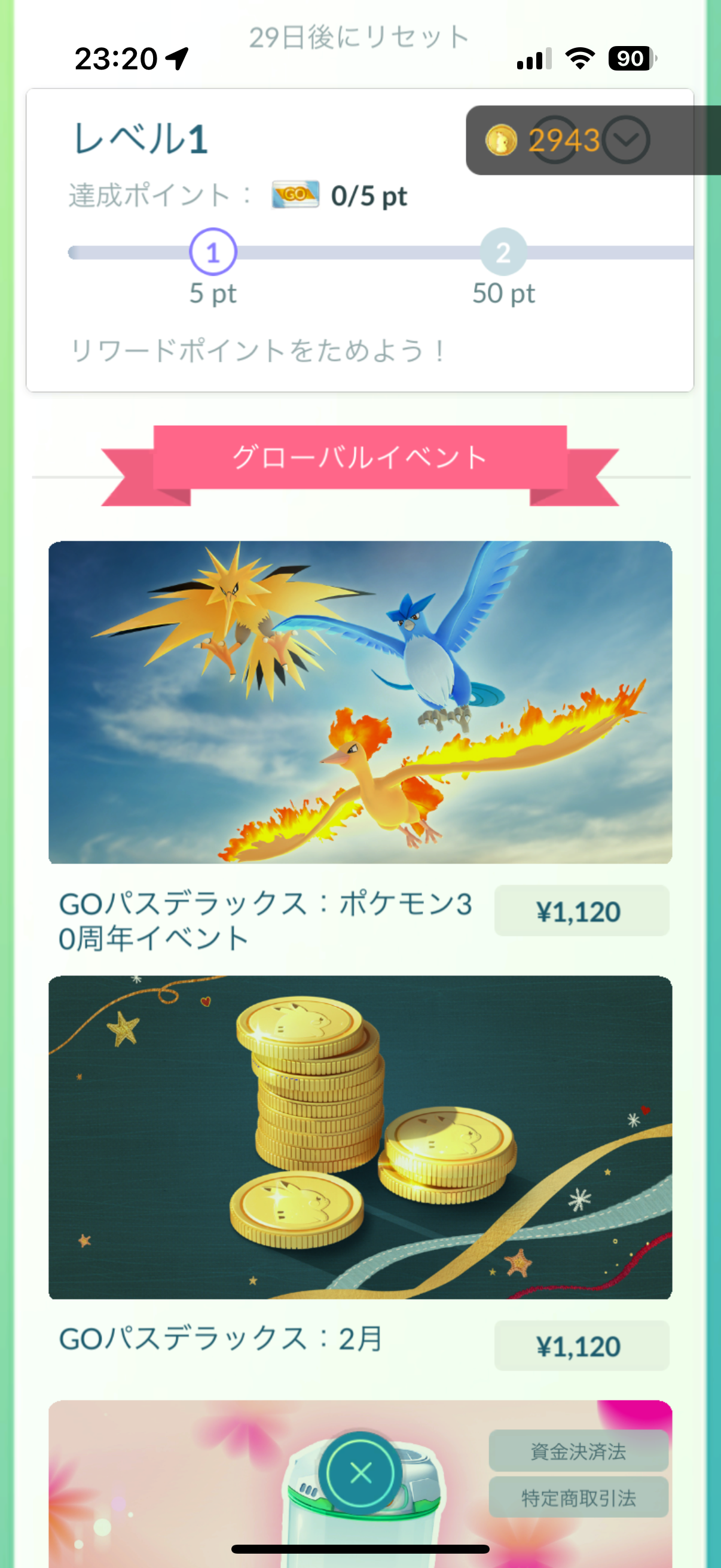Expand the 2943 PokéCoin balance dropdown
Image resolution: width=721 pixels, height=1568 pixels.
coord(627,140)
